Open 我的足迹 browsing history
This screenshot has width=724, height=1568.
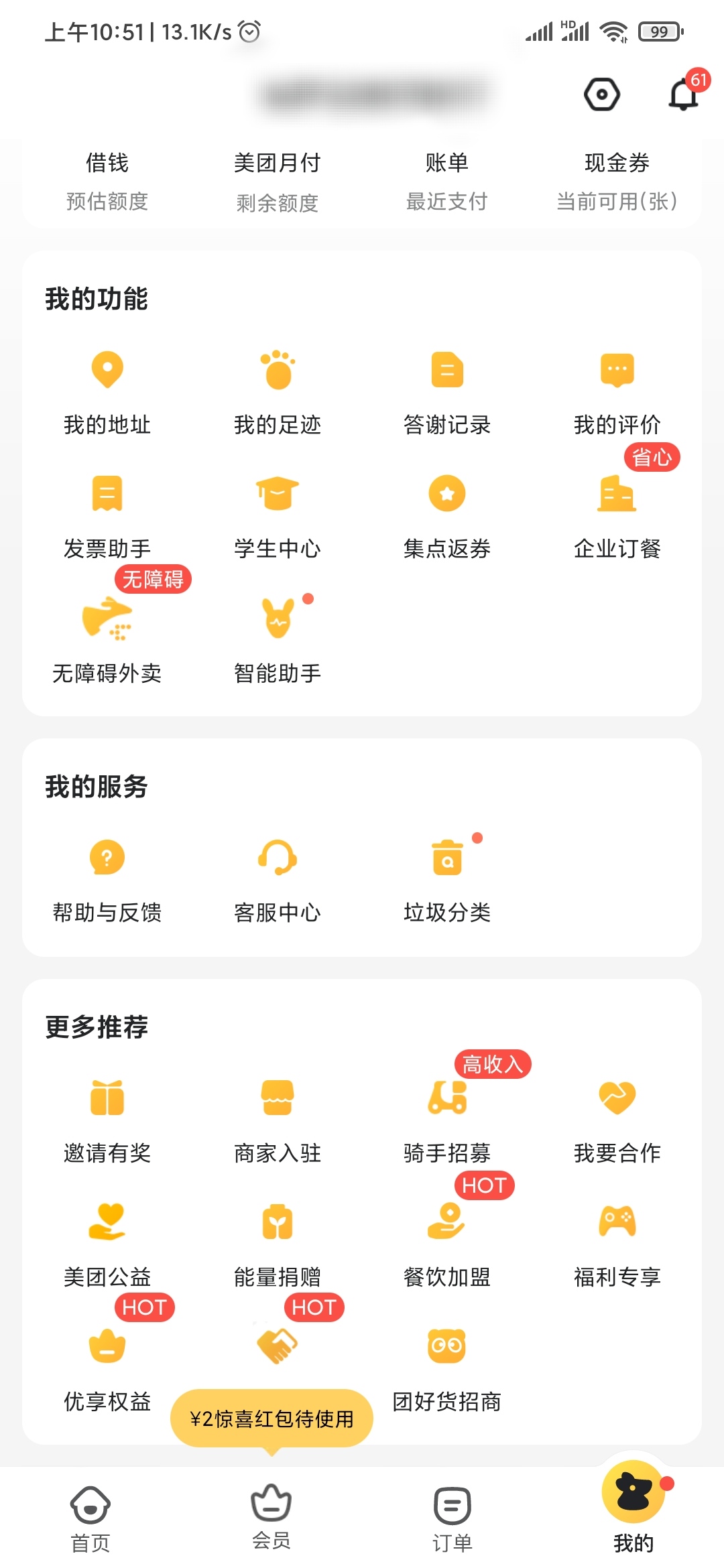point(278,392)
